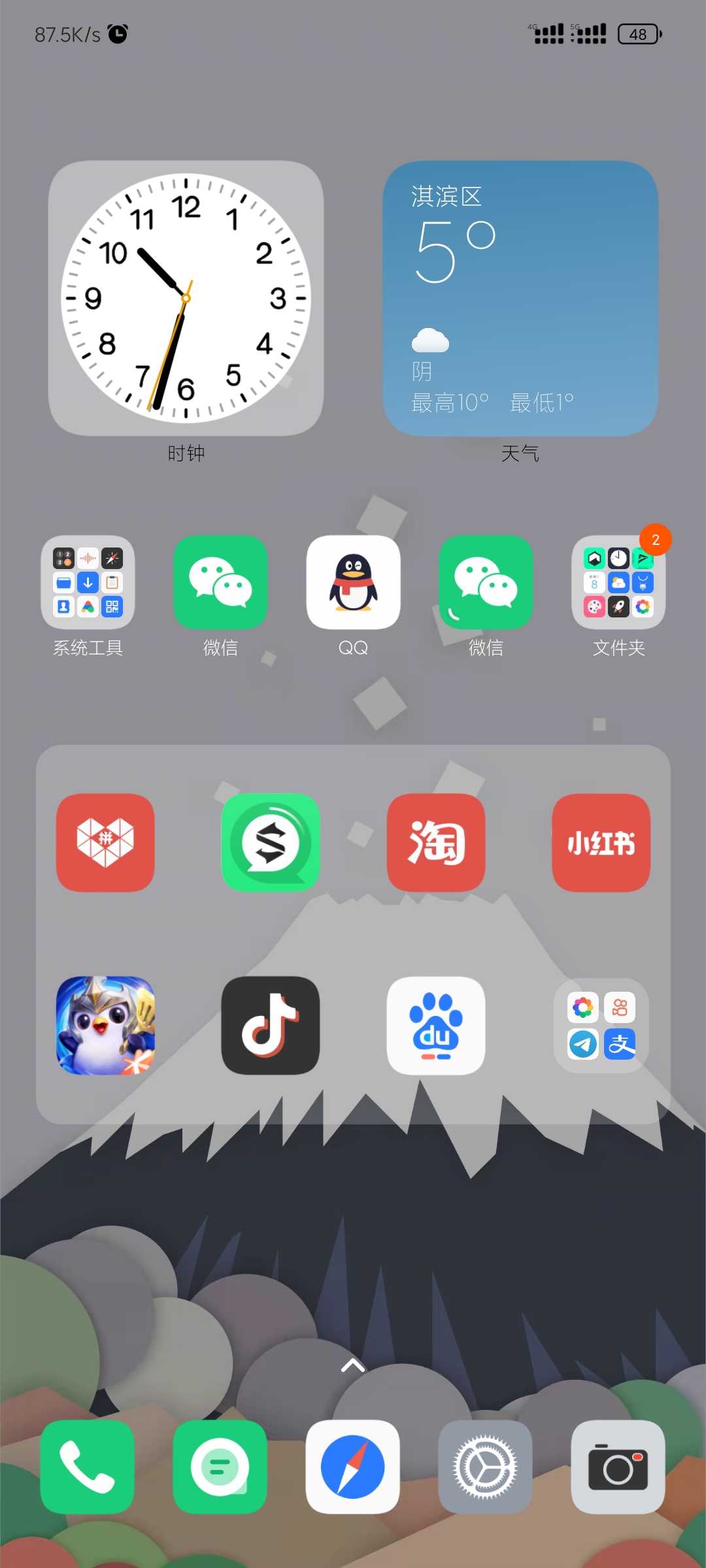706x1568 pixels.
Task: Open the Messages app in dock
Action: (220, 1467)
